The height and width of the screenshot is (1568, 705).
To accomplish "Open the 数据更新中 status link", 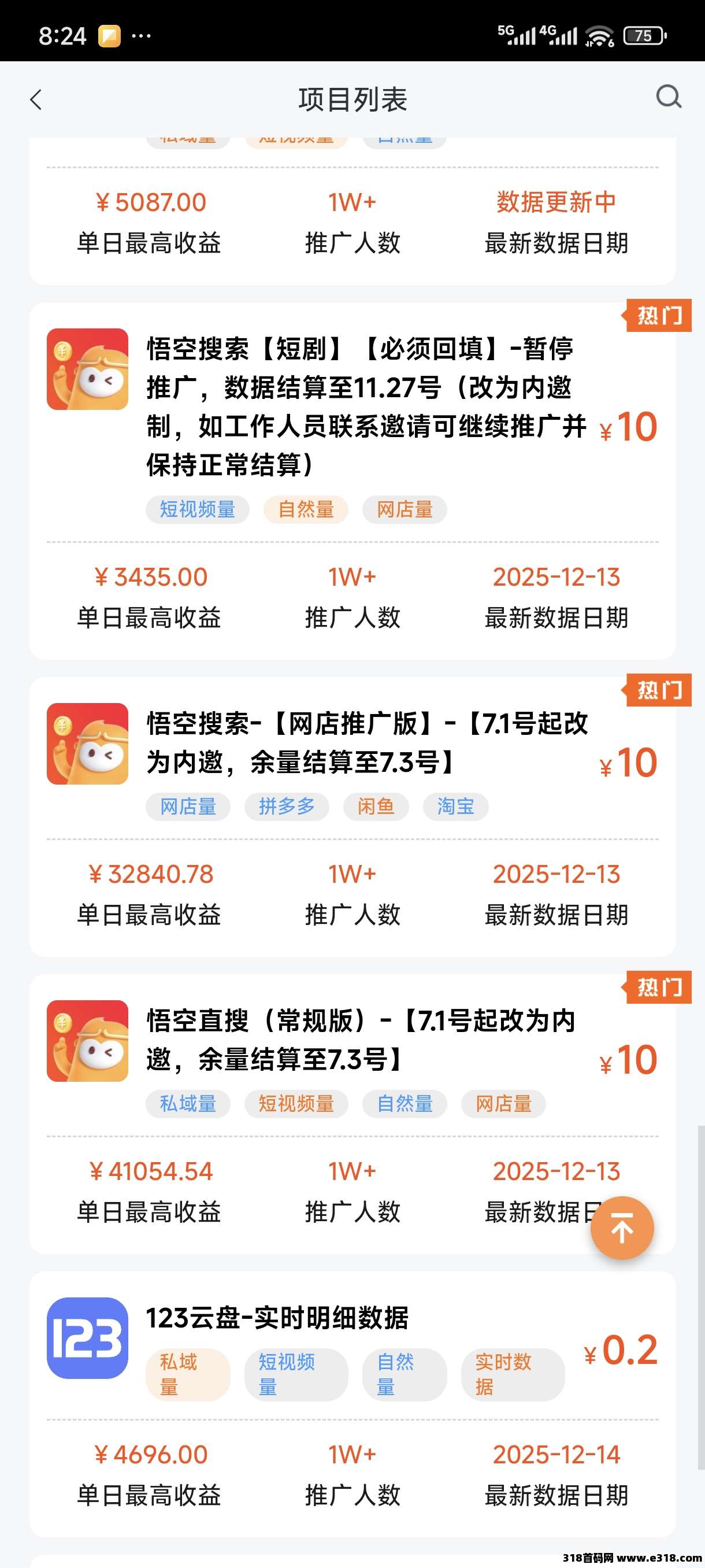I will pos(556,203).
